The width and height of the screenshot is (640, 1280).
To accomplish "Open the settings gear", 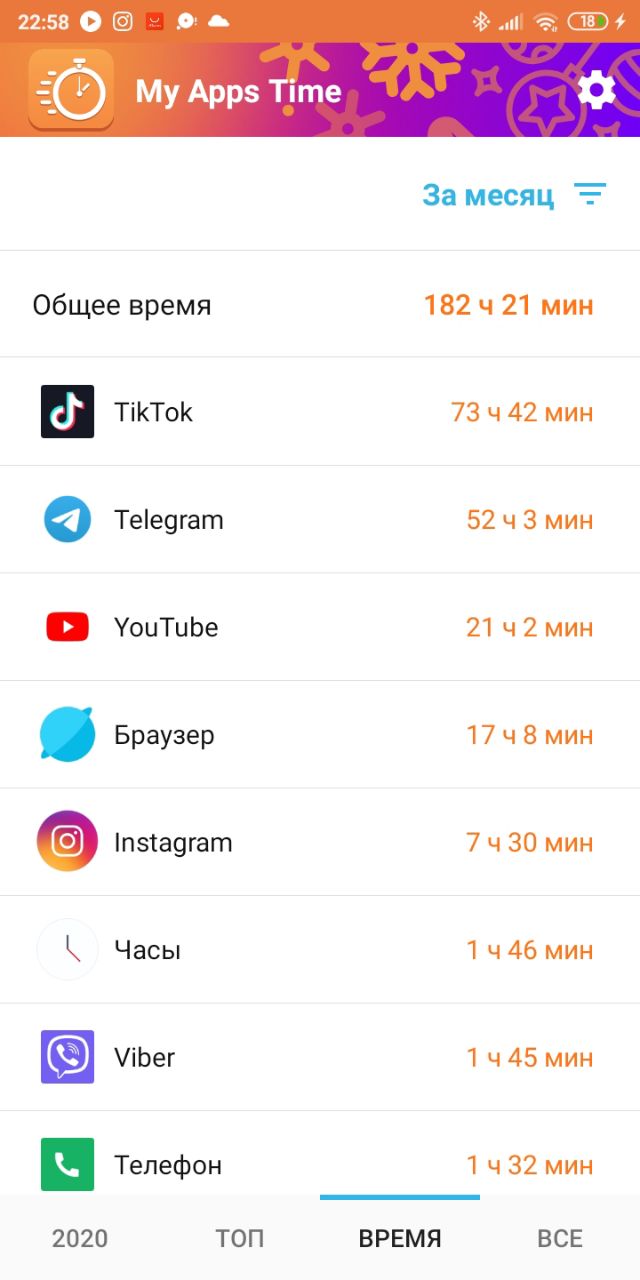I will 597,91.
